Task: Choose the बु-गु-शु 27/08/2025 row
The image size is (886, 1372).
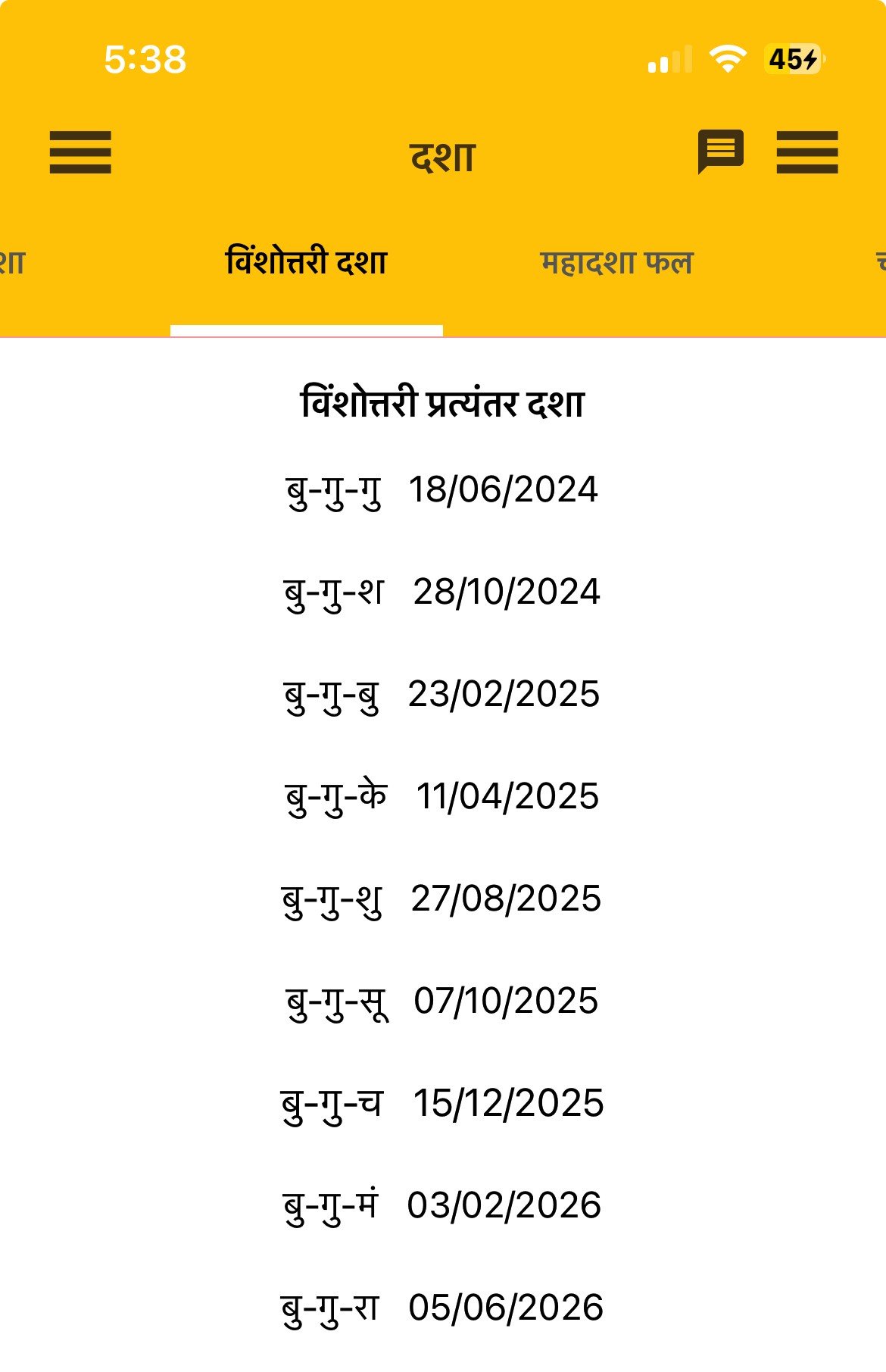Action: tap(442, 899)
